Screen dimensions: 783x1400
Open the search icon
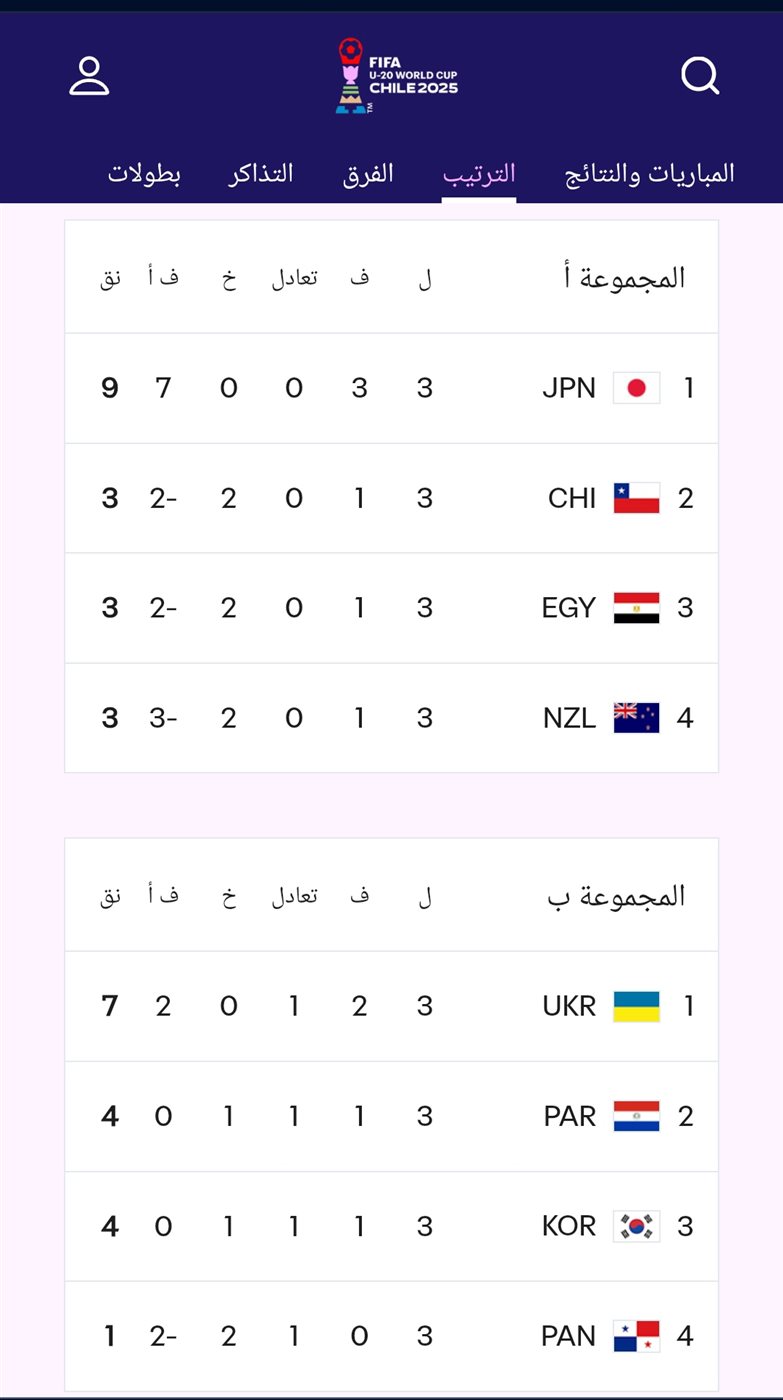pos(700,76)
